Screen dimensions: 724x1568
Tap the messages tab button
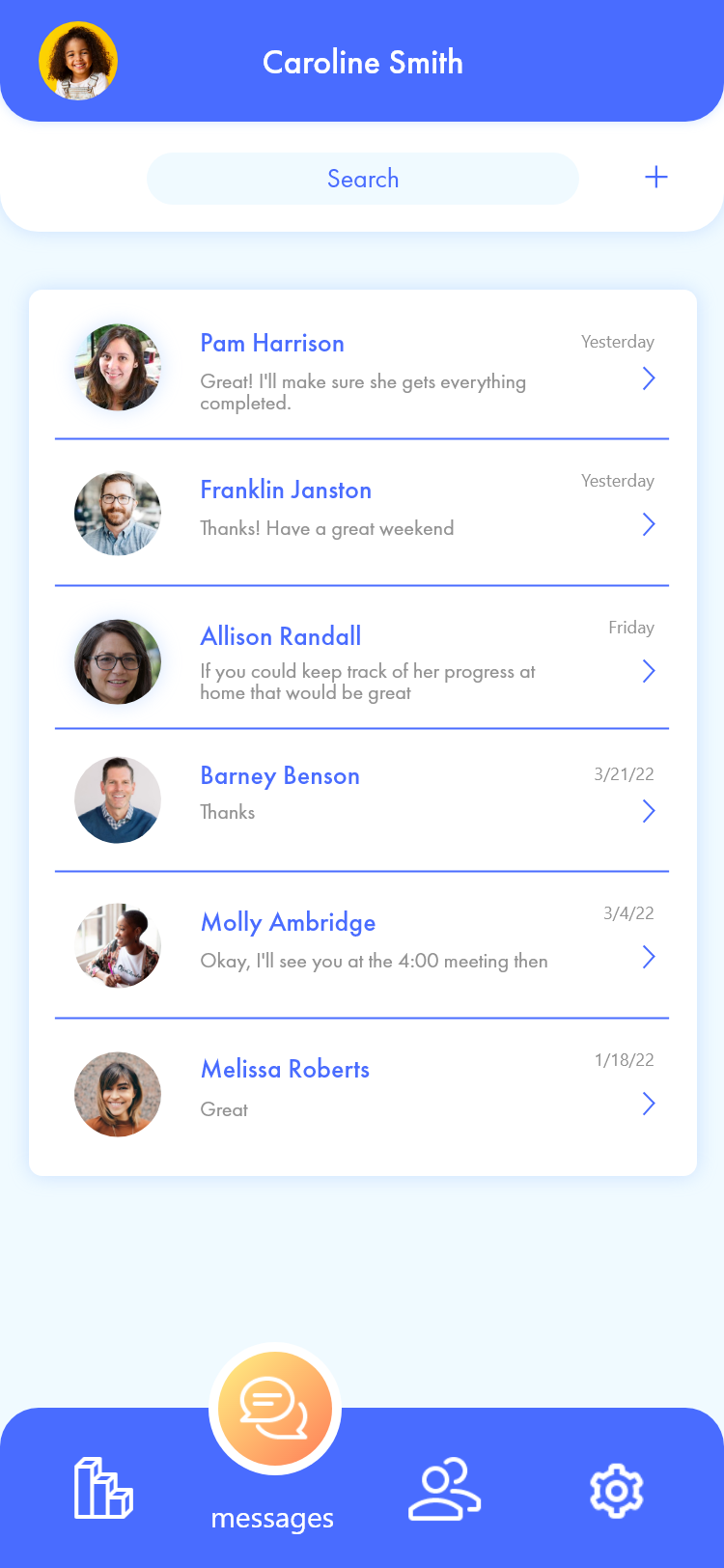click(274, 1412)
